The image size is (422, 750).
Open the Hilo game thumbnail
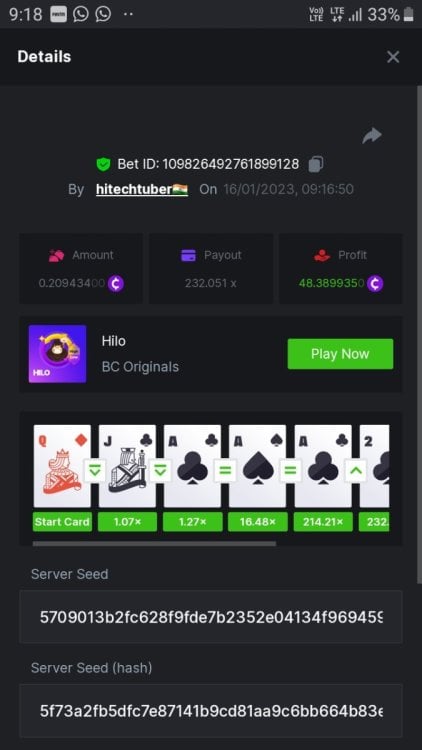[x=57, y=354]
